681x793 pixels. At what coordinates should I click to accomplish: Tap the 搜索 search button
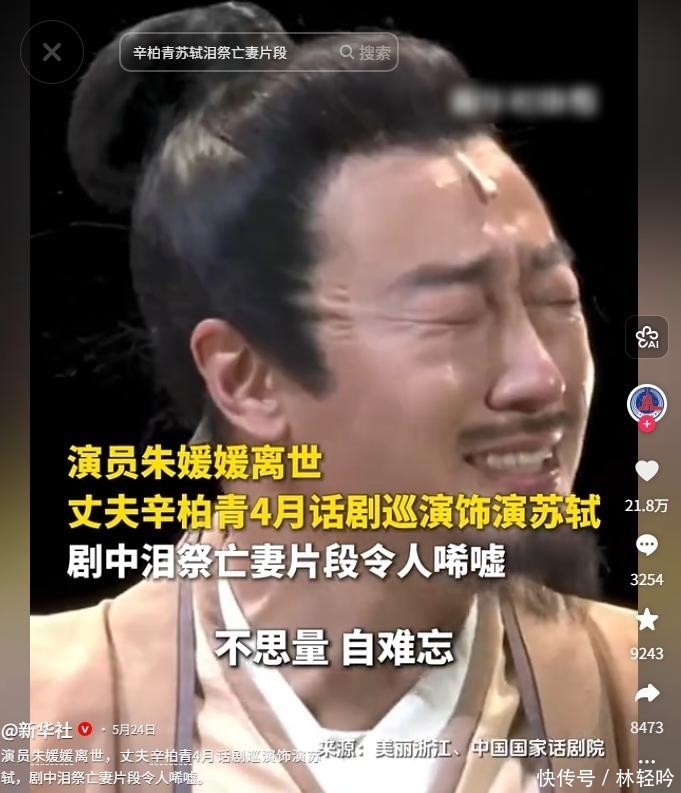366,52
